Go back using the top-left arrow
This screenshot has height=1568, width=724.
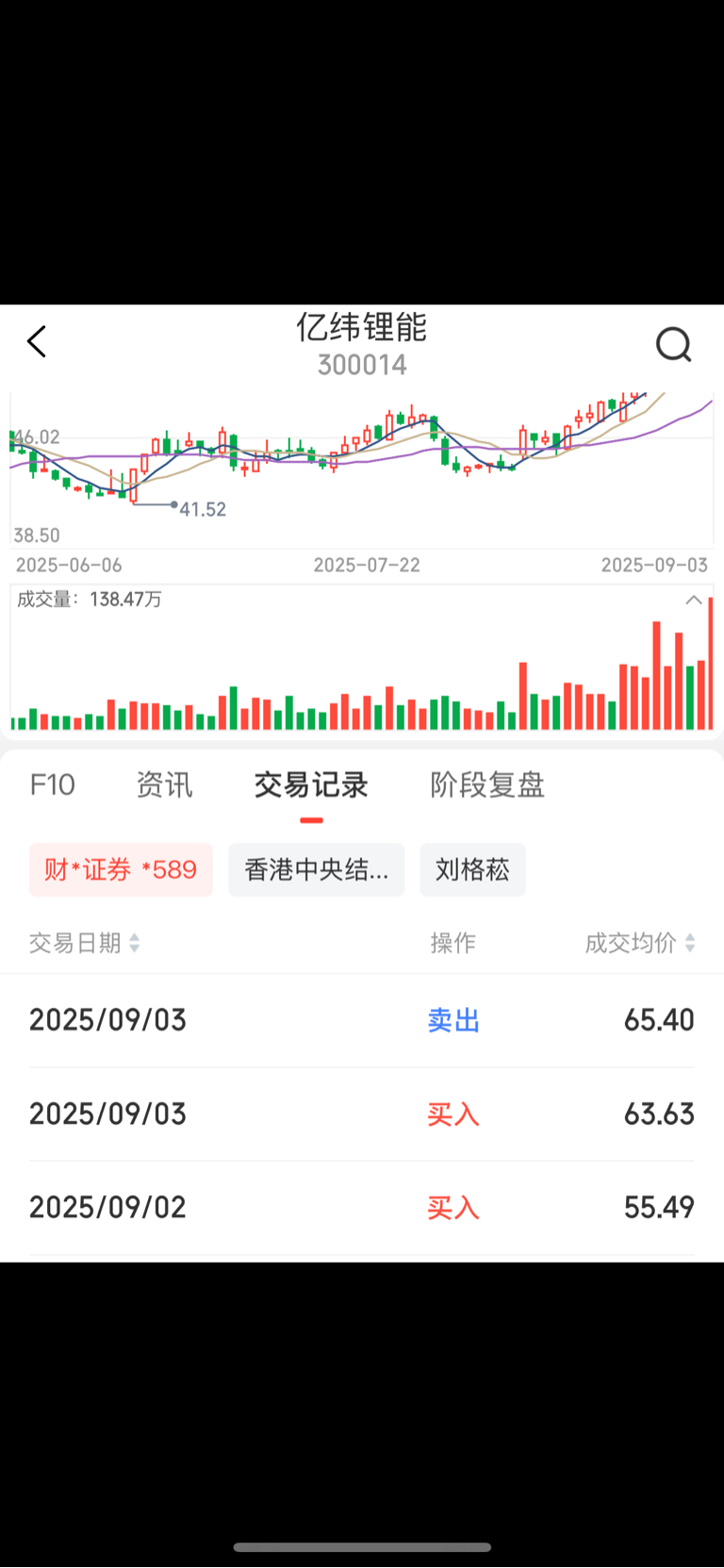click(37, 342)
